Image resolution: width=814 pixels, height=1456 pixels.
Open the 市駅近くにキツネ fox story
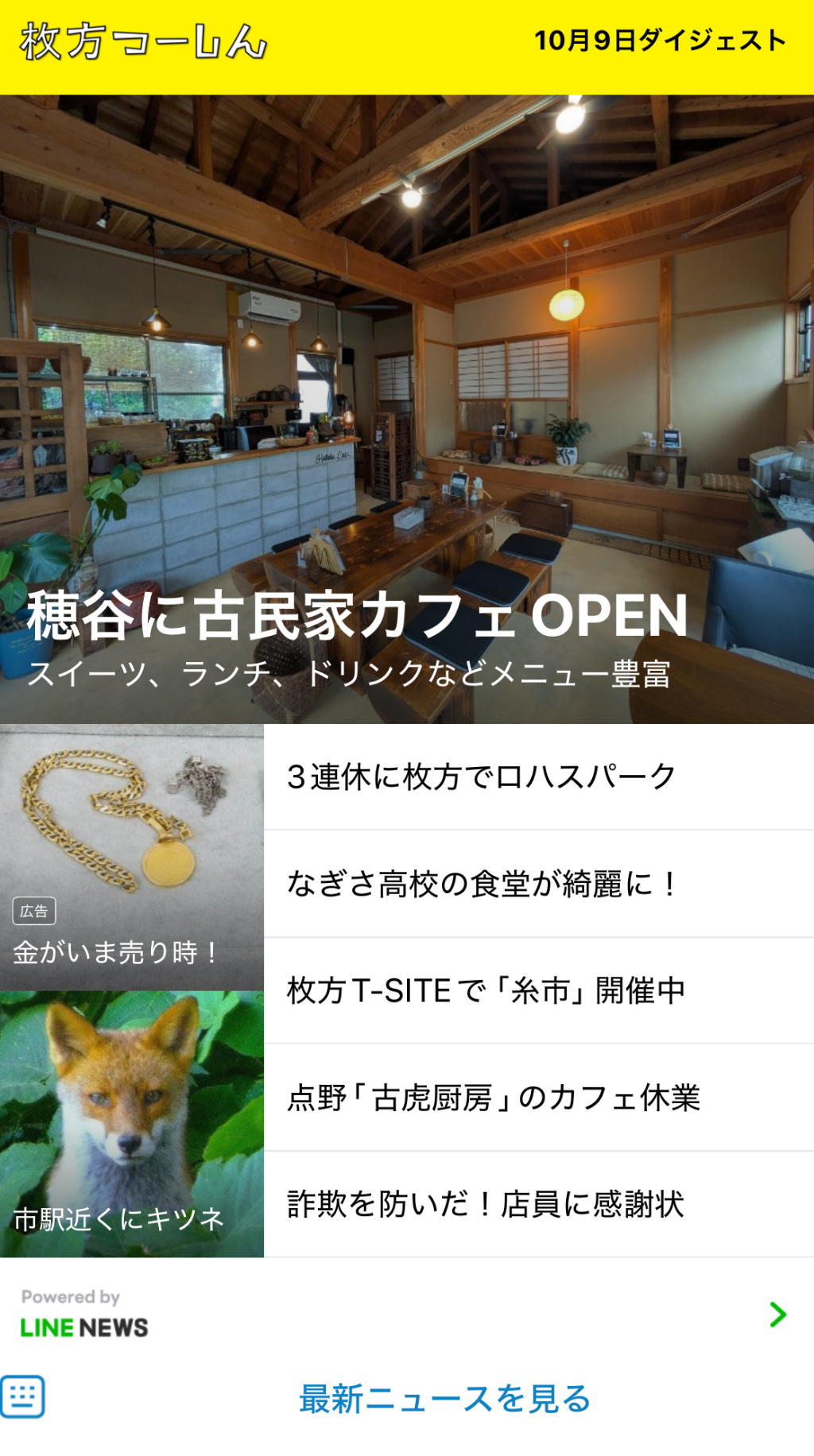(x=131, y=1124)
